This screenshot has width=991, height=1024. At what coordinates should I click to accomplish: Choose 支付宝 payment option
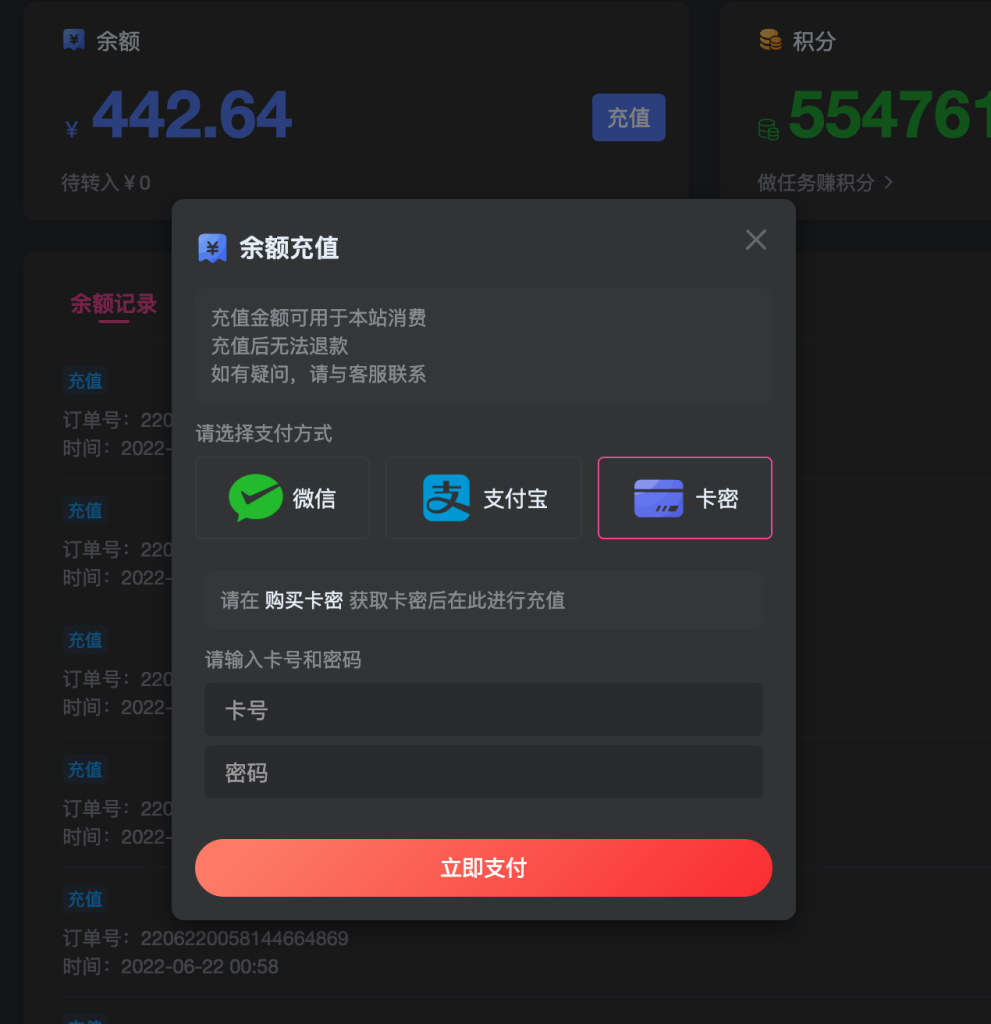coord(483,498)
